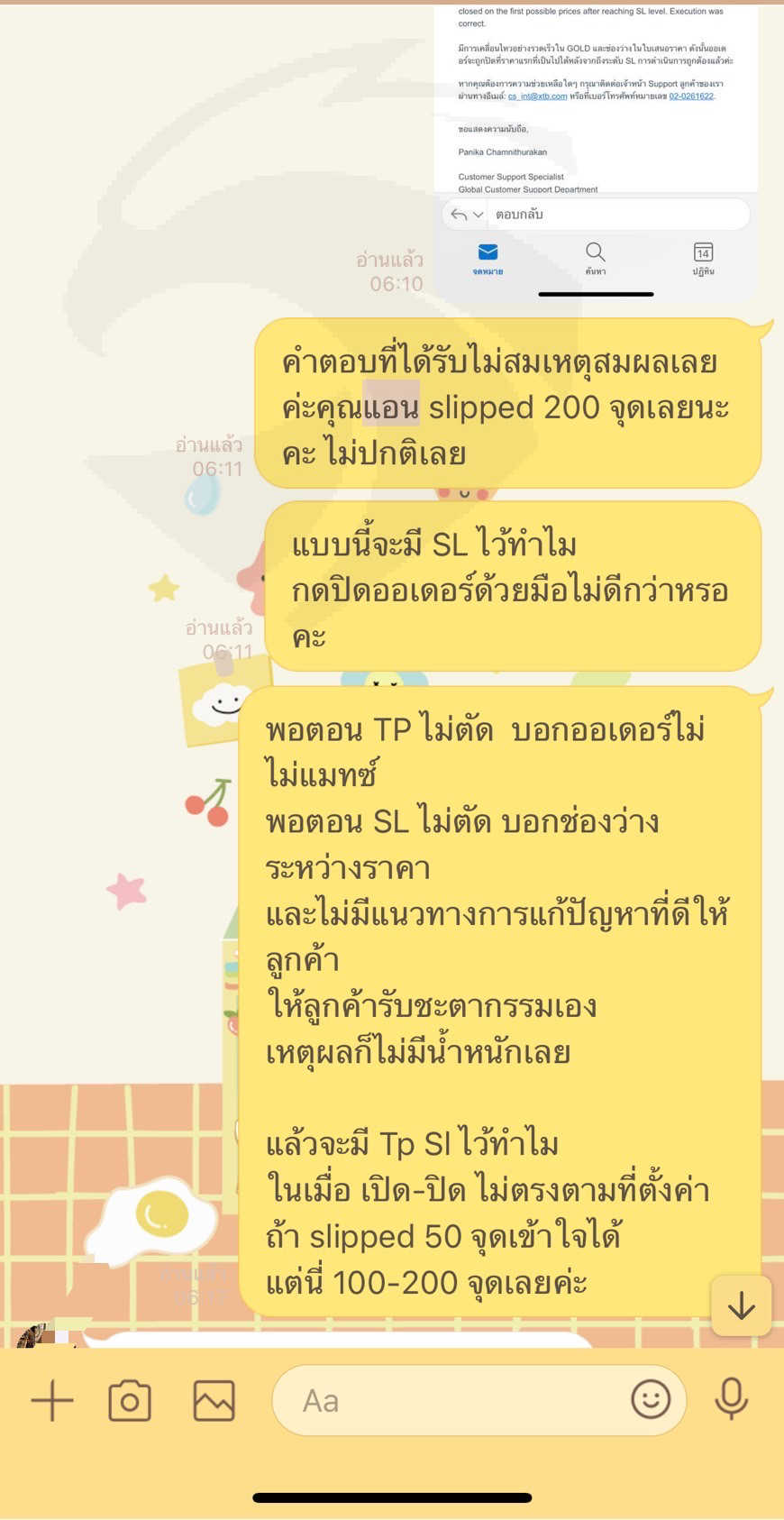Open the camera to take a photo
This screenshot has width=784, height=1520.
(x=130, y=1400)
